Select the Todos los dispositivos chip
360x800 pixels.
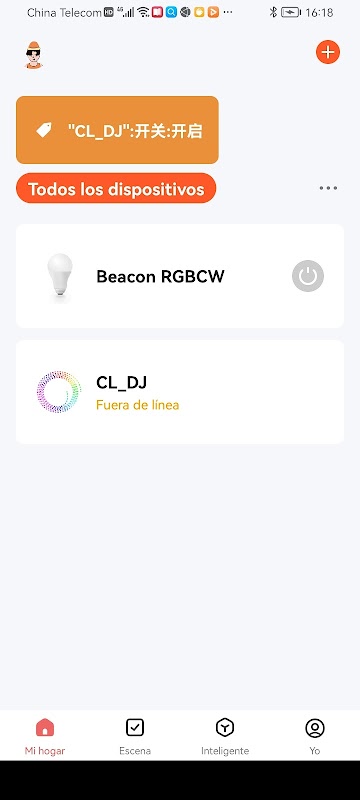(x=116, y=189)
